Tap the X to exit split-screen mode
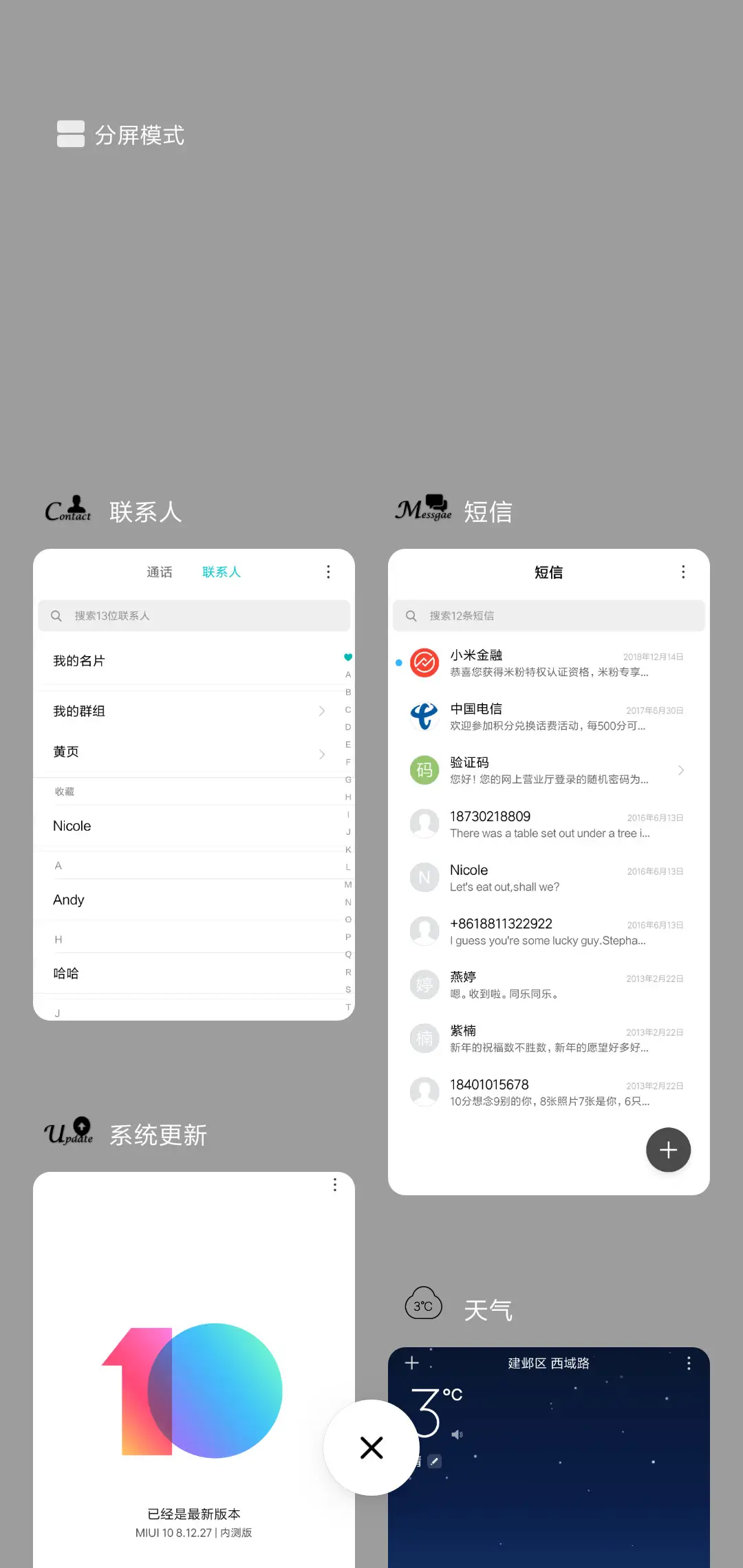The image size is (743, 1568). pos(371,1448)
